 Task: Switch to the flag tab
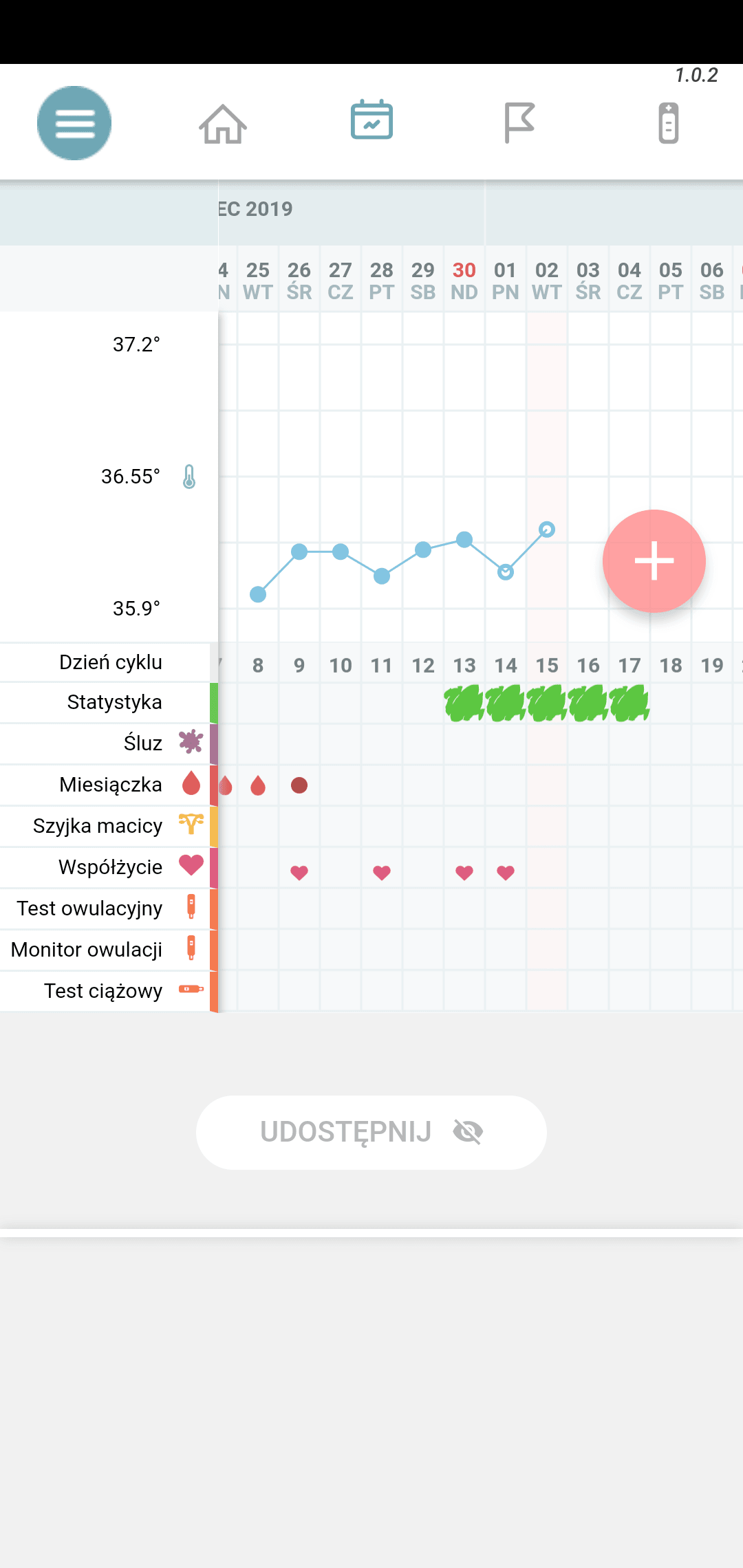tap(519, 122)
